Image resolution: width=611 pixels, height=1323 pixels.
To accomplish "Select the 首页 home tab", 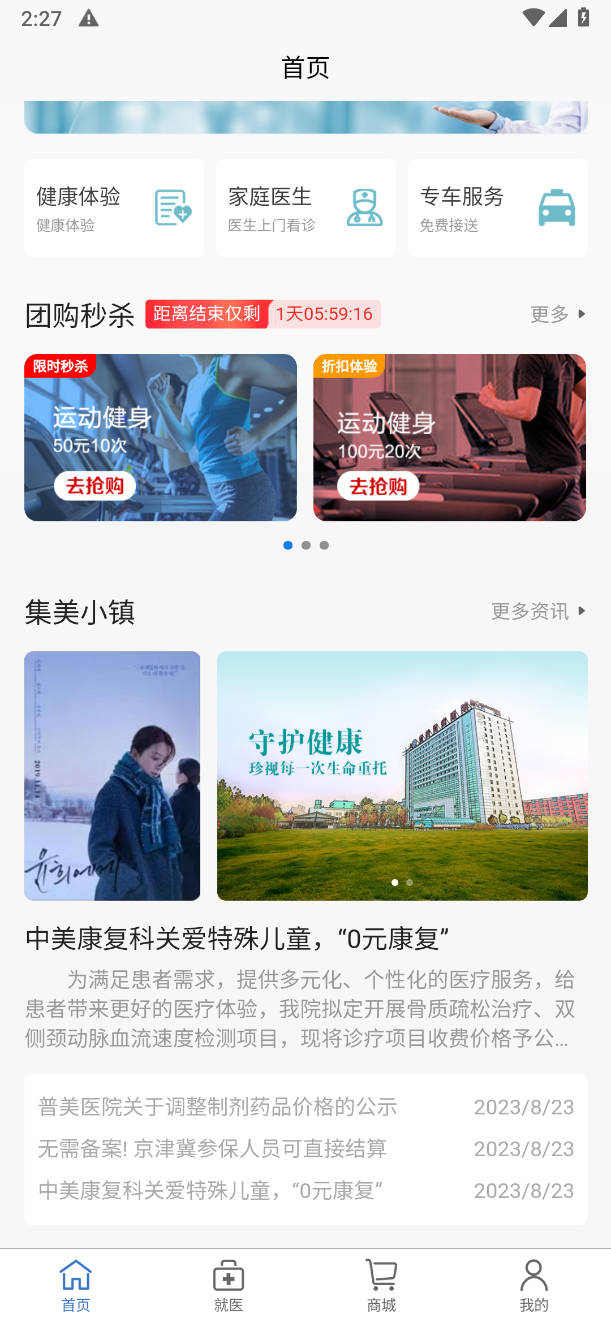I will (76, 1286).
